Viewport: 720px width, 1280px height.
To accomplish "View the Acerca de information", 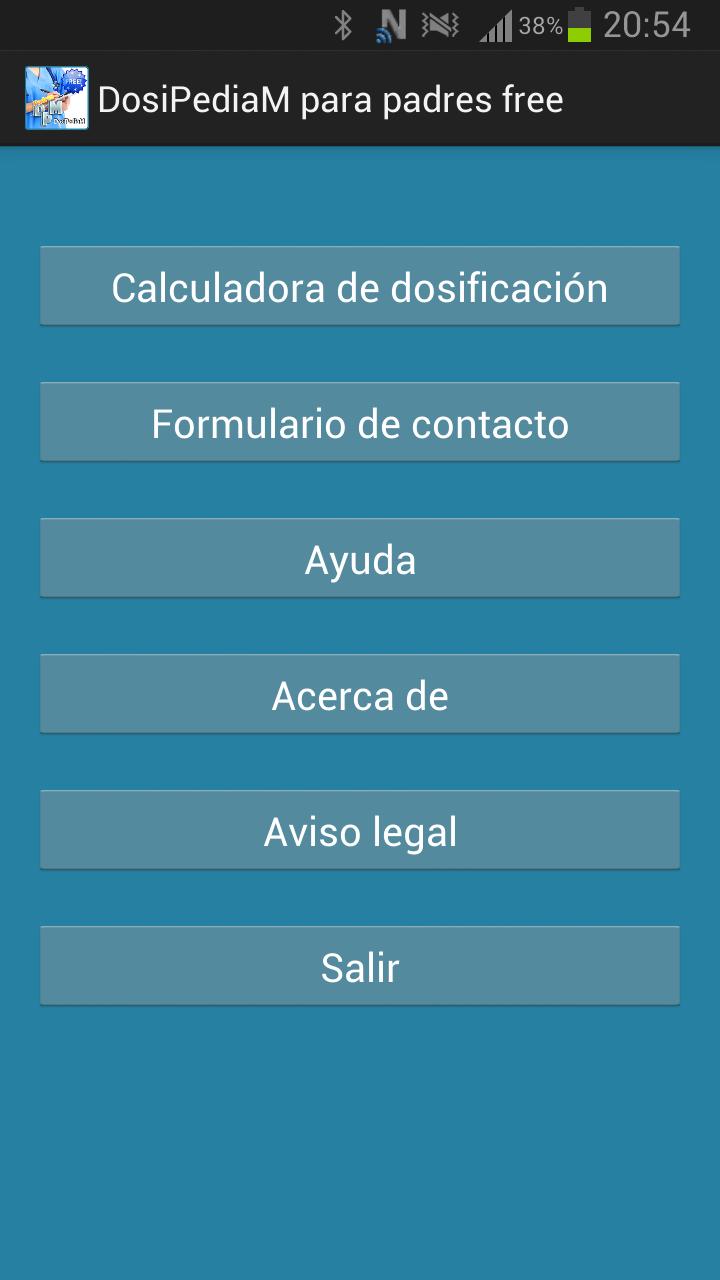I will click(x=360, y=693).
